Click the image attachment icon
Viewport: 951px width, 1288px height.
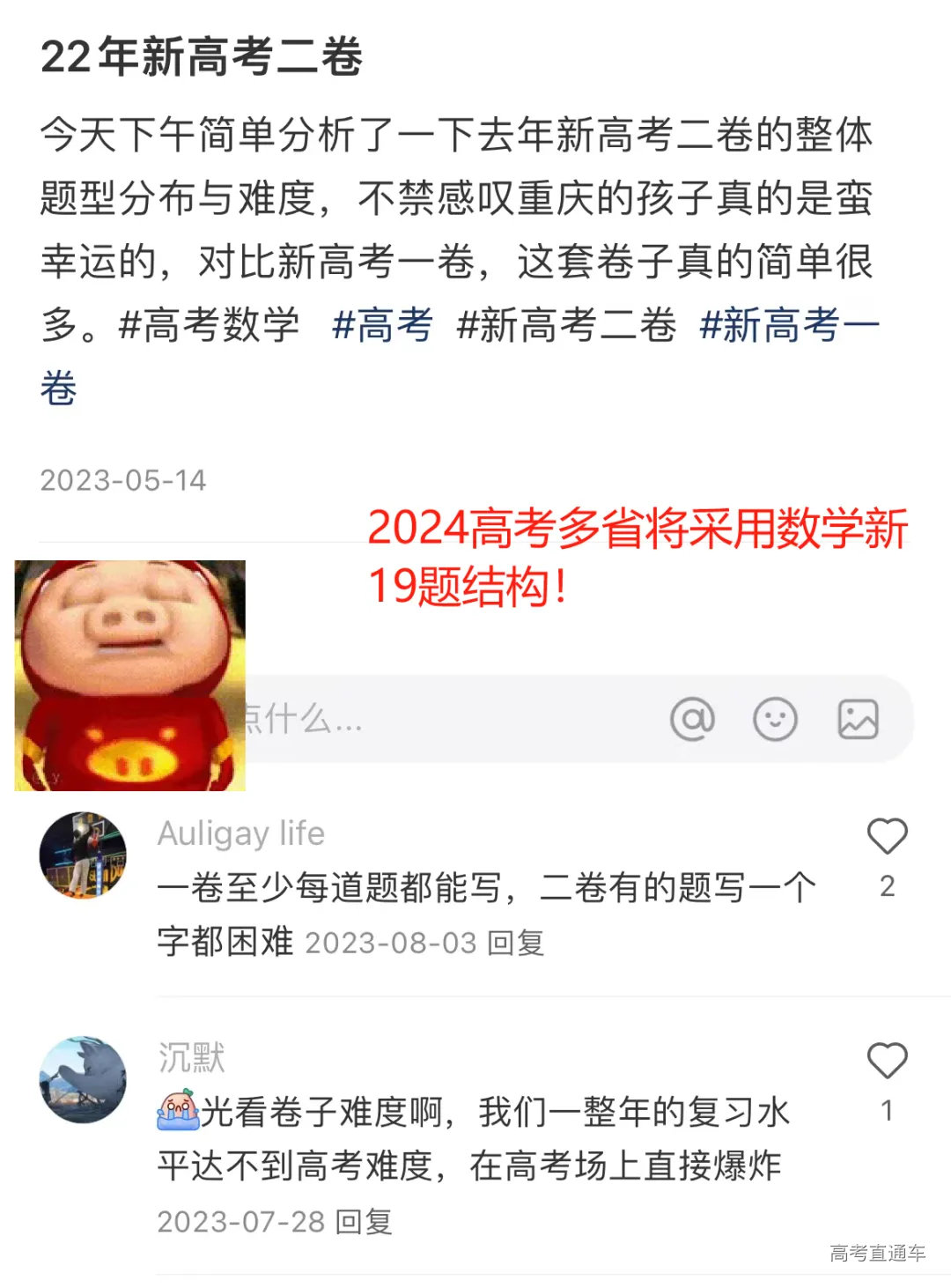click(x=859, y=720)
